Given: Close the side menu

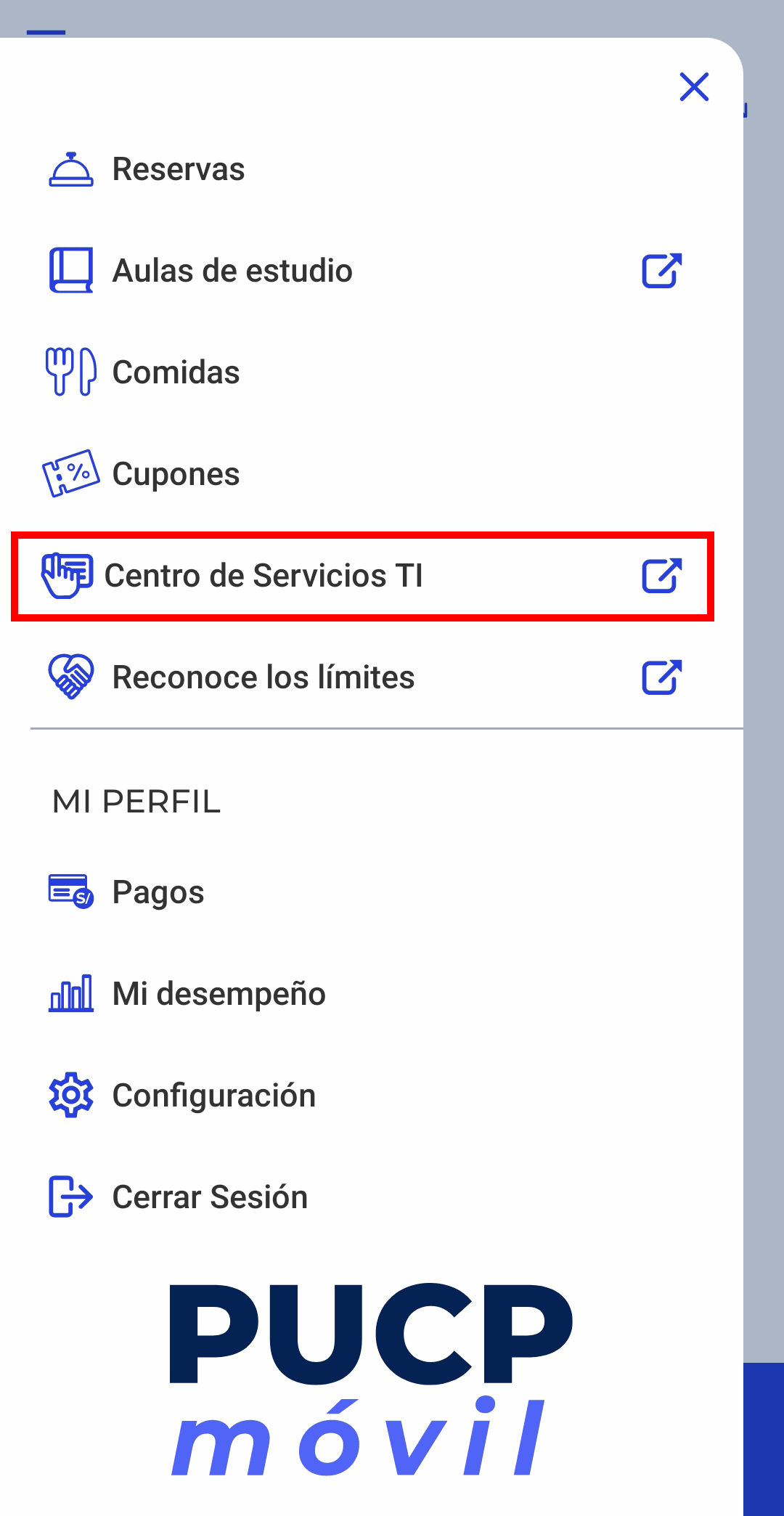Looking at the screenshot, I should pyautogui.click(x=694, y=87).
